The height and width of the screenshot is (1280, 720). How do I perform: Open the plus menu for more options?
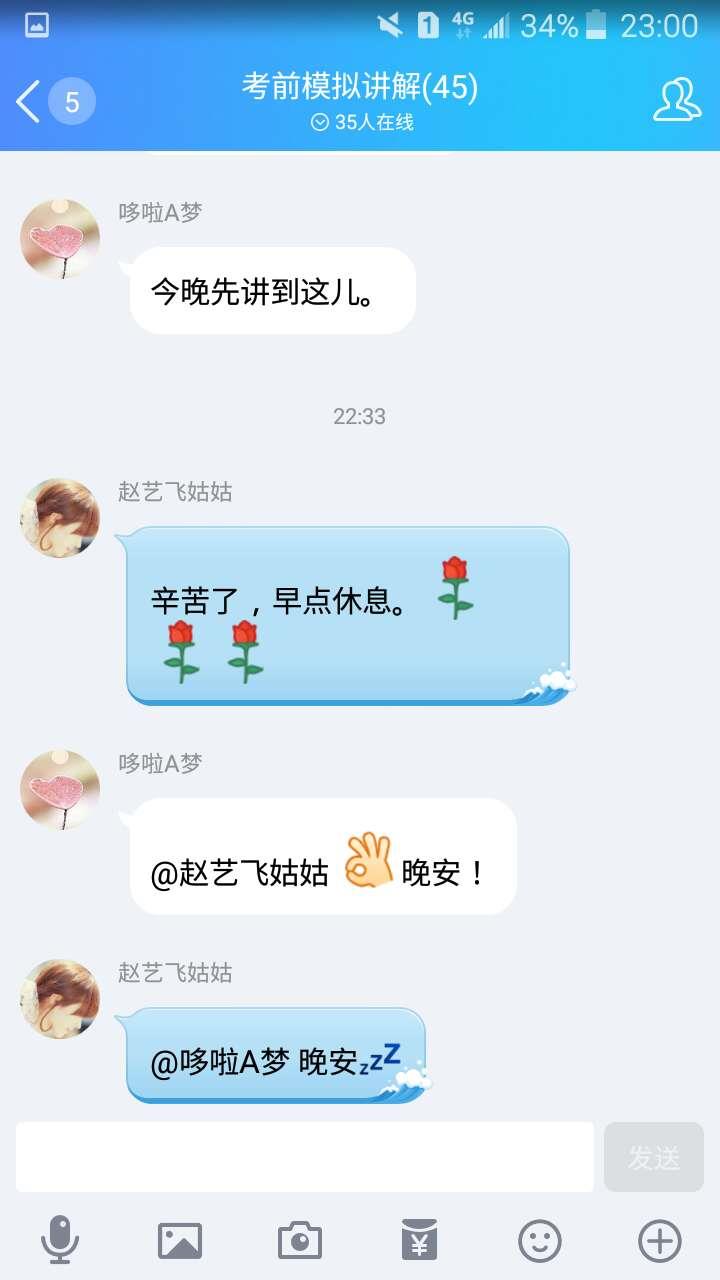pyautogui.click(x=660, y=1241)
